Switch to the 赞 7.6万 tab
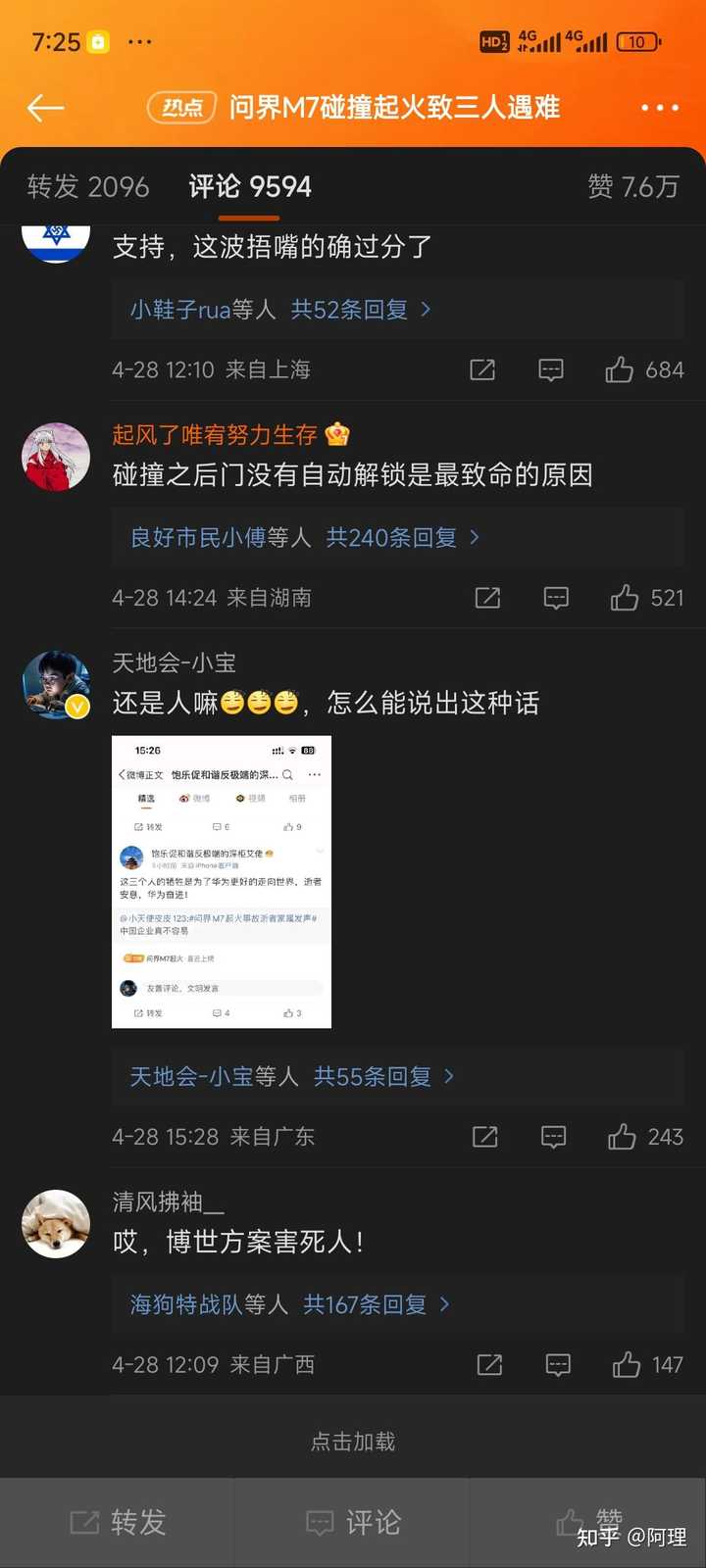The width and height of the screenshot is (706, 1568). [633, 186]
